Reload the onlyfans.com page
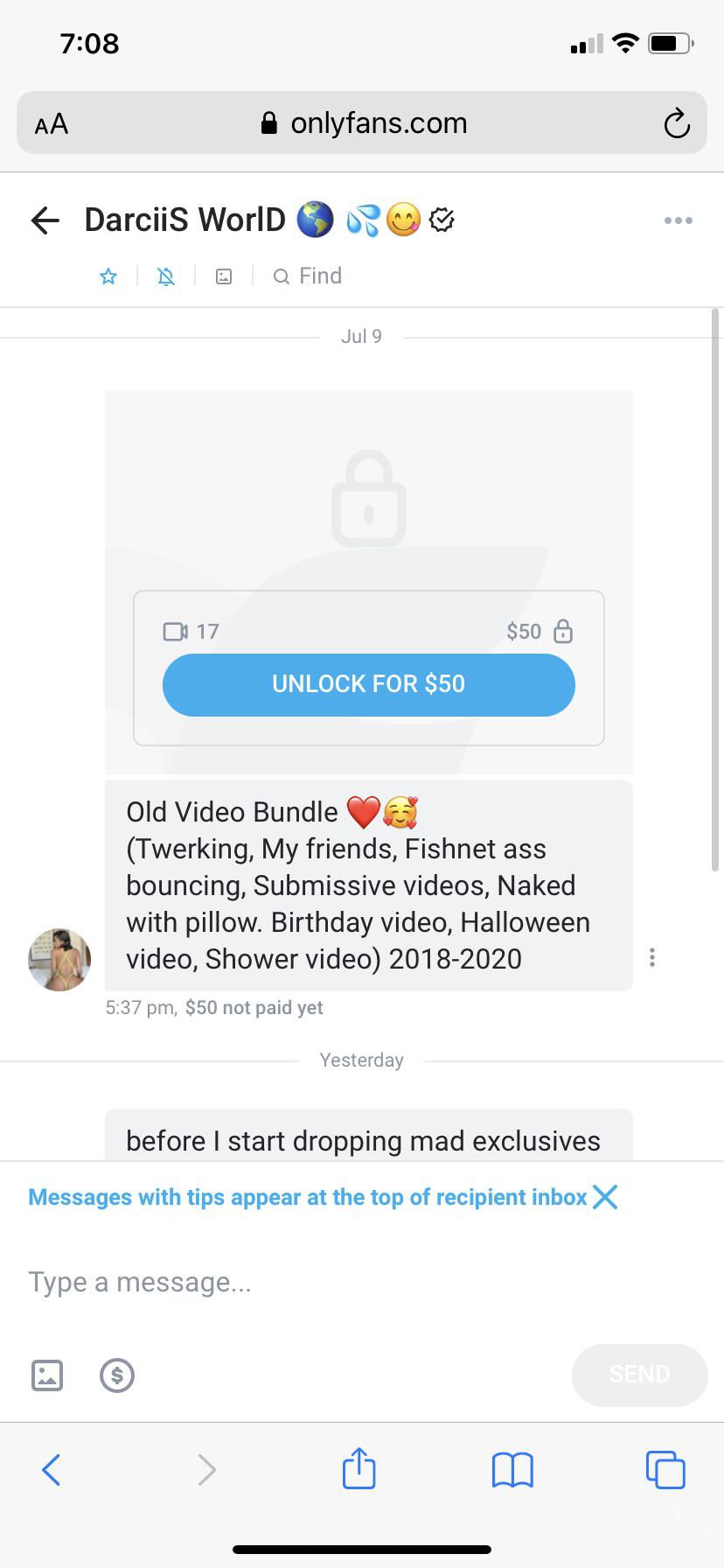 (x=677, y=123)
